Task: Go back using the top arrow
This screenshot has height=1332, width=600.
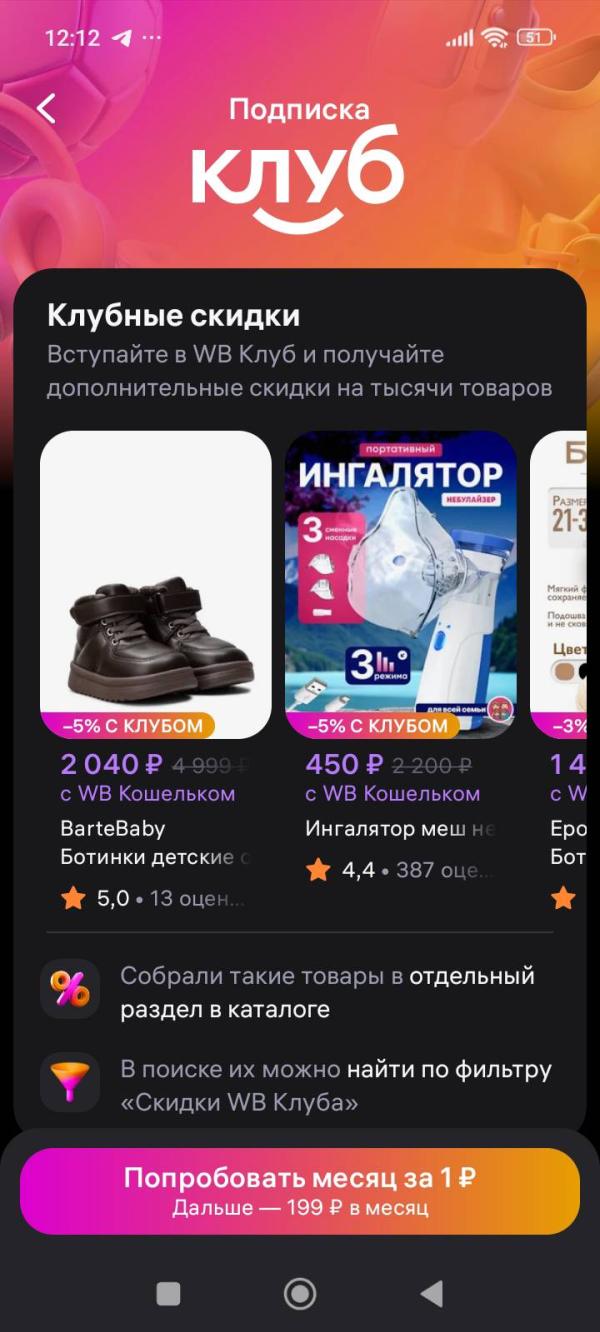Action: (x=46, y=108)
